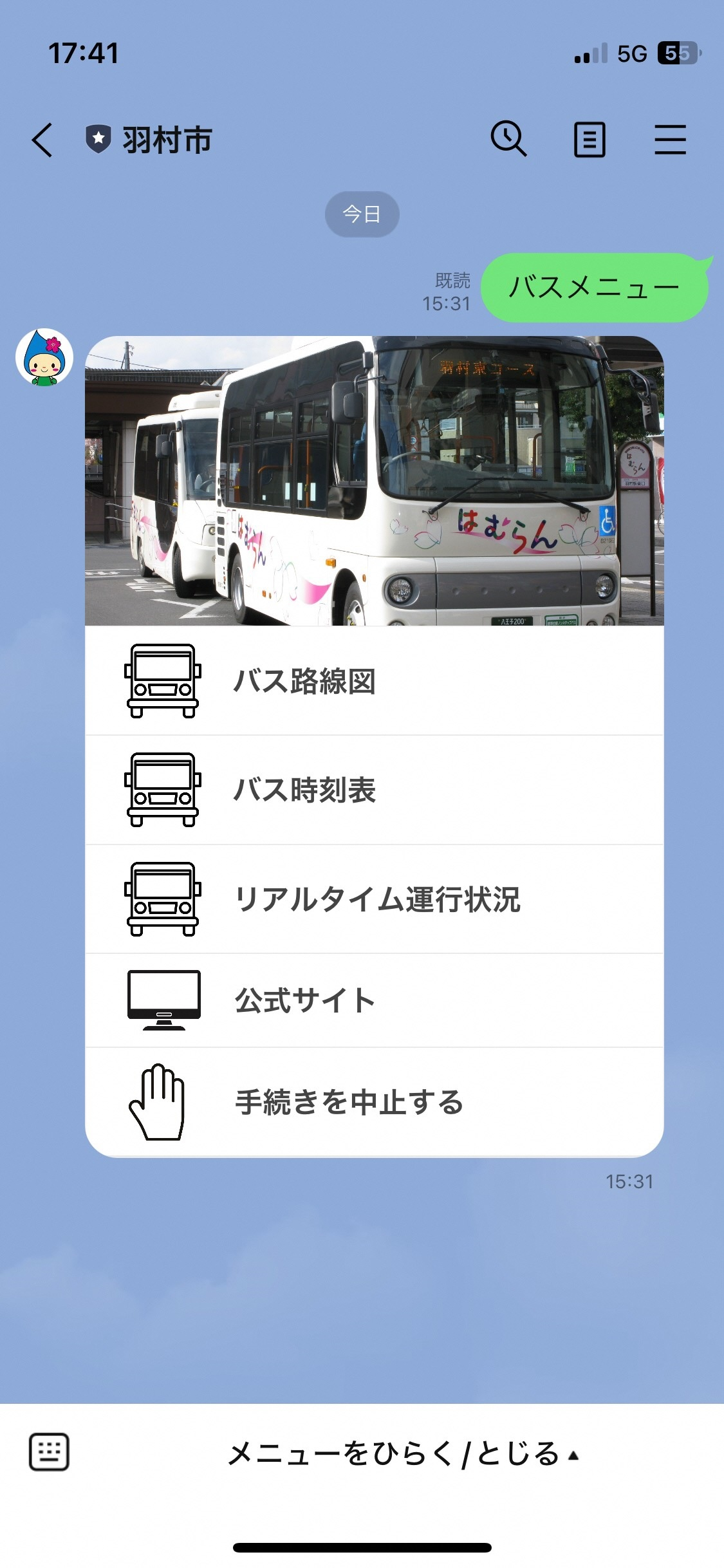Open the hamburger menu at top right
Screen dimensions: 724x1568
point(670,138)
